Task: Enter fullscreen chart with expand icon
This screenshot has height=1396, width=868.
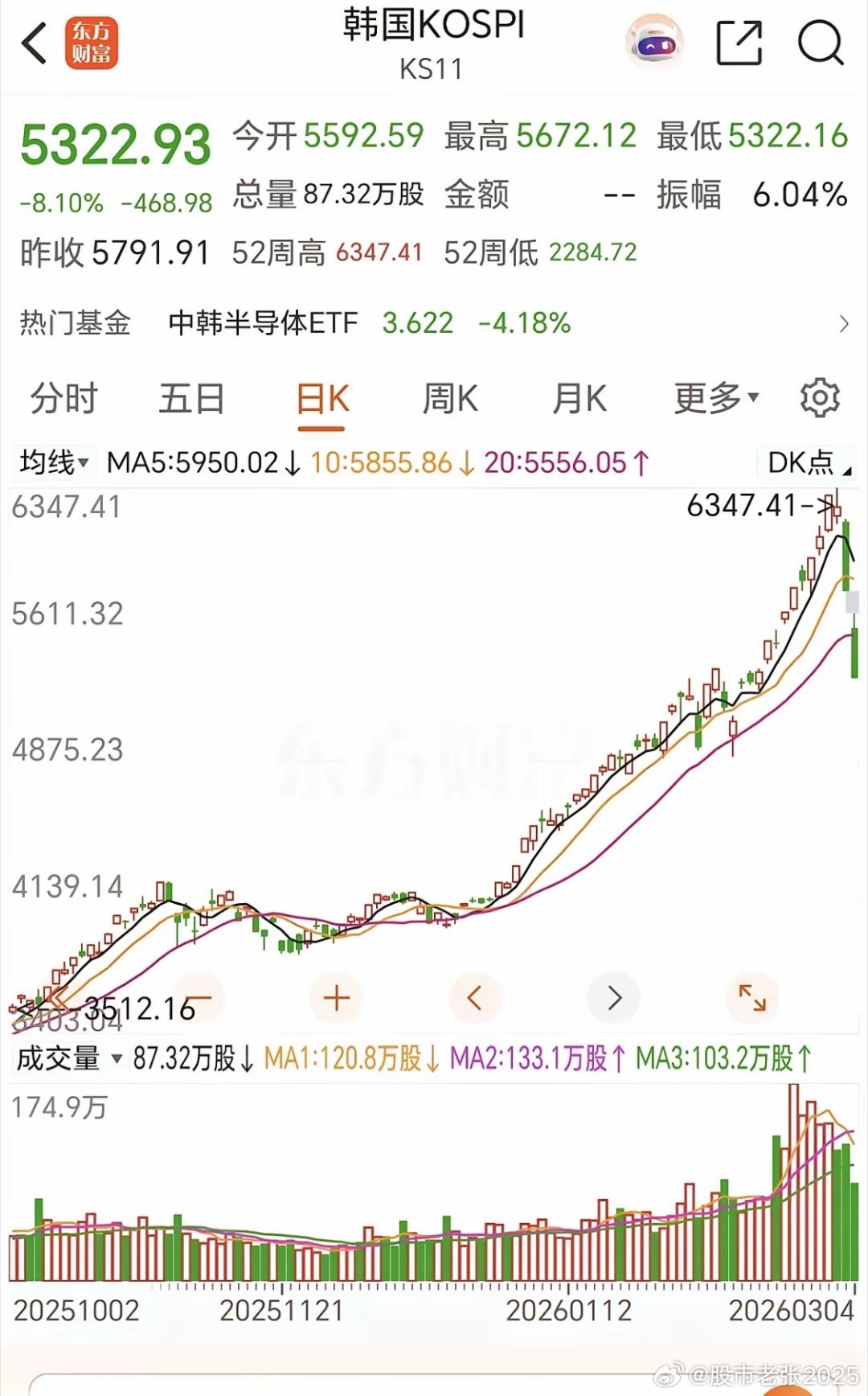Action: 752,997
